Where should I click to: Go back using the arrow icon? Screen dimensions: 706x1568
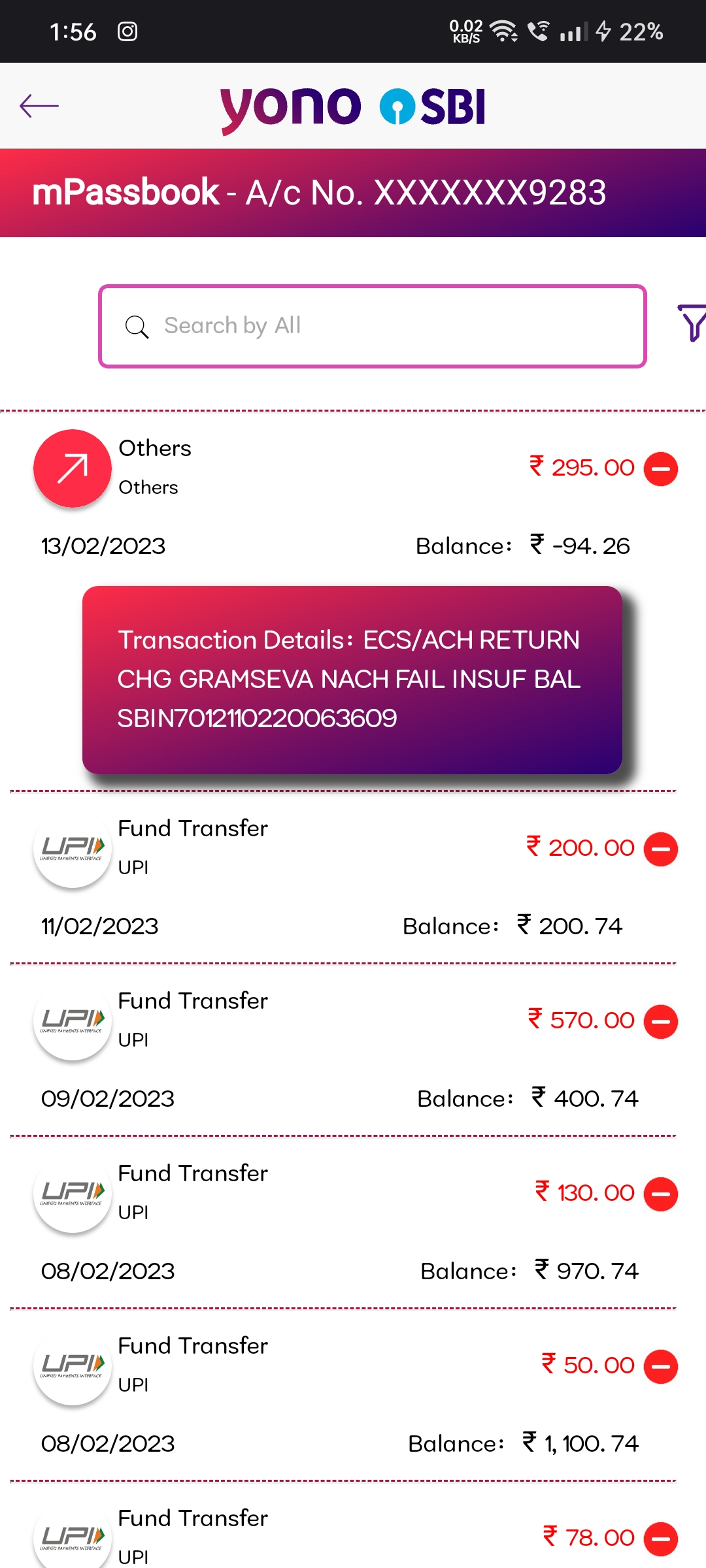coord(39,106)
